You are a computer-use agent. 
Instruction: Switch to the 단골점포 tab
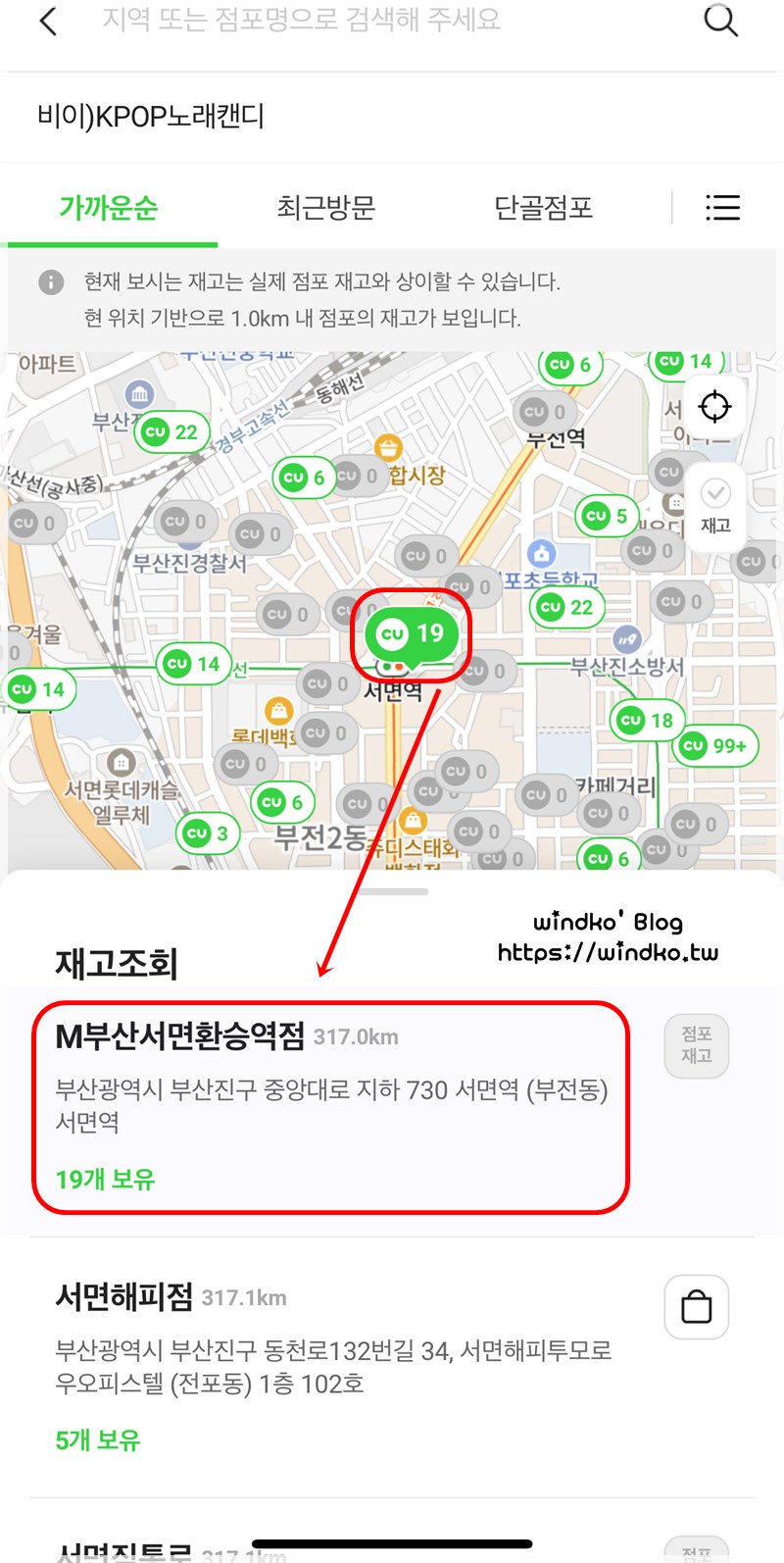pos(544,208)
